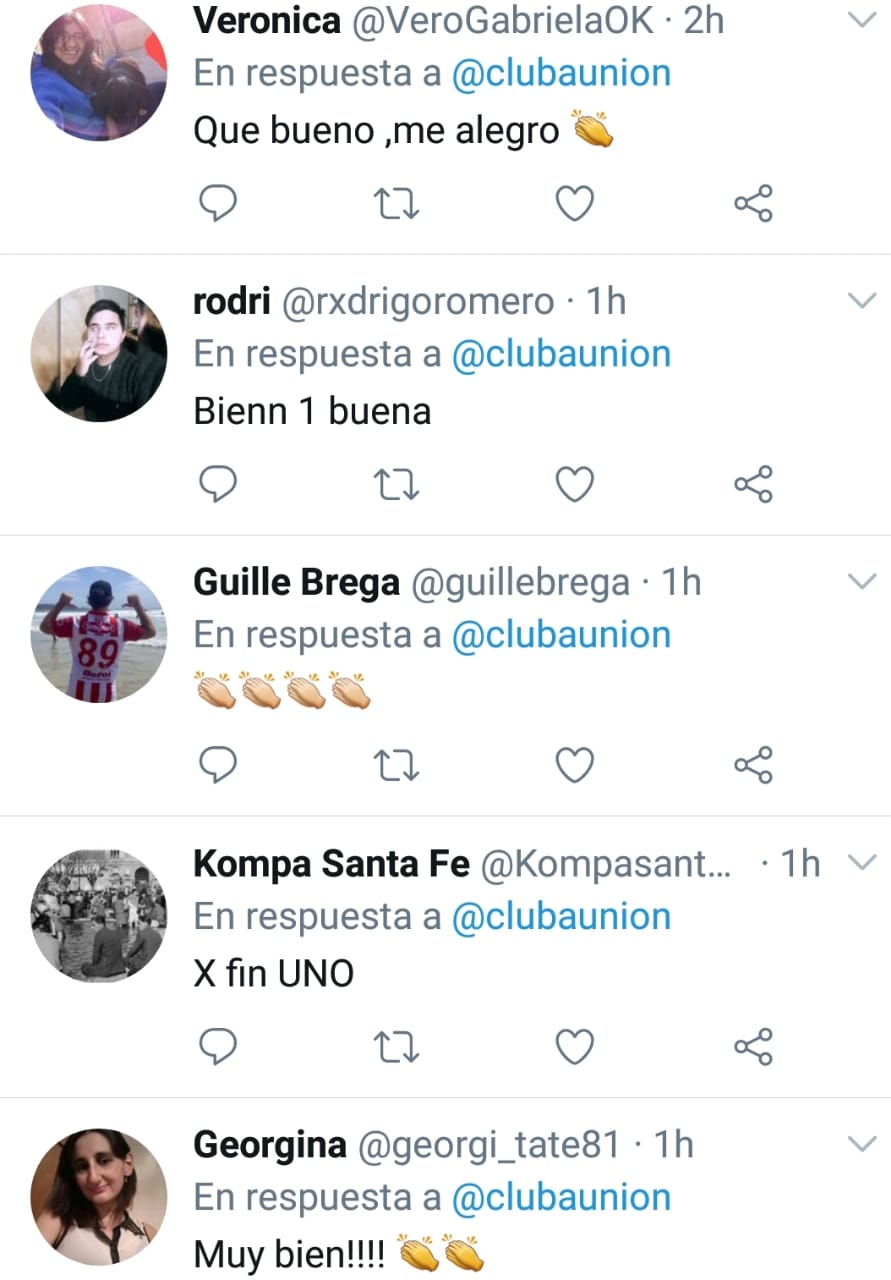Retweet Kompa Santa Fe's 'X fin UNO'
The height and width of the screenshot is (1280, 891).
[396, 1047]
